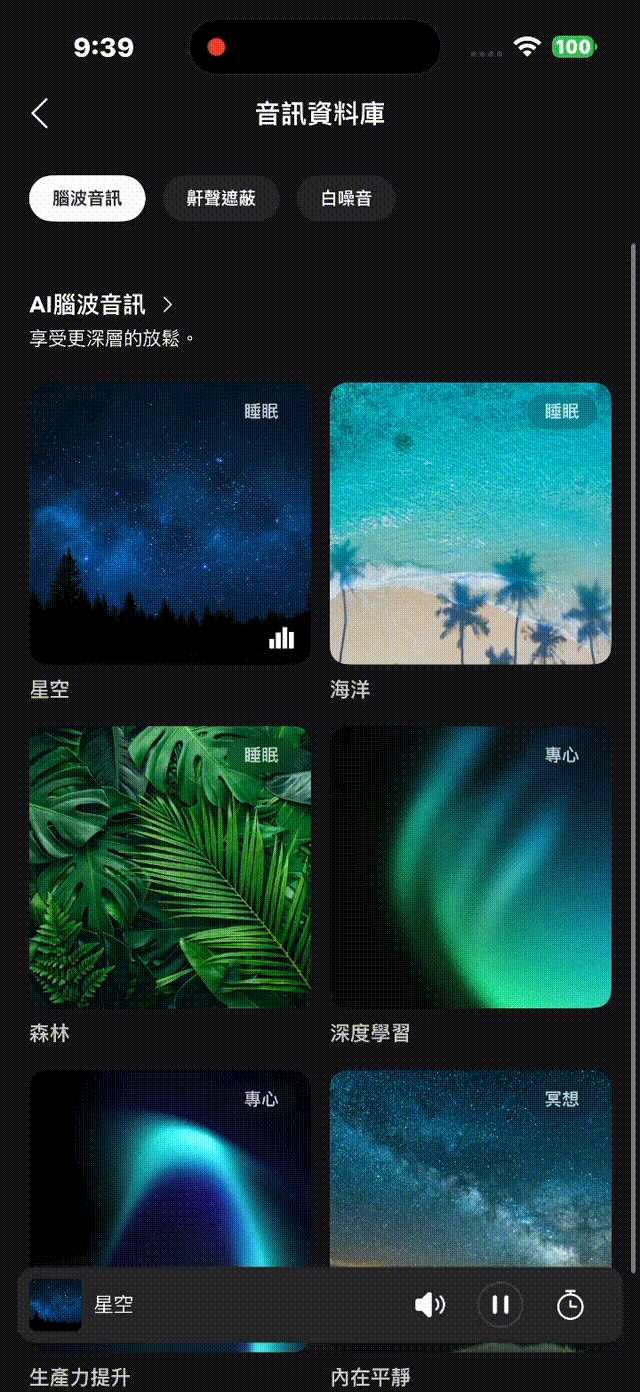Viewport: 640px width, 1392px height.
Task: Adjust volume with the speaker icon
Action: (430, 1304)
